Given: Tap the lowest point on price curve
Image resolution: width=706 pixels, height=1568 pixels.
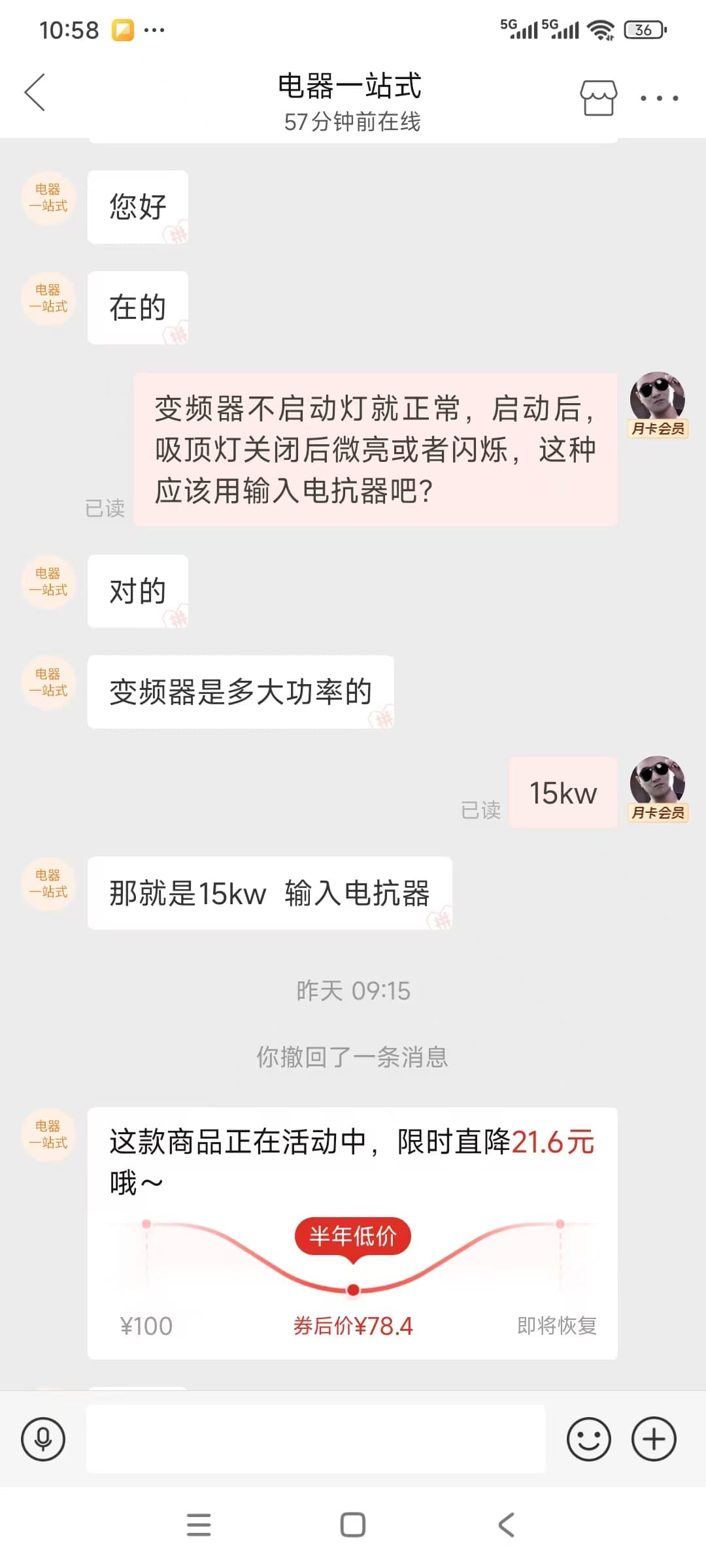Looking at the screenshot, I should click(x=352, y=1289).
